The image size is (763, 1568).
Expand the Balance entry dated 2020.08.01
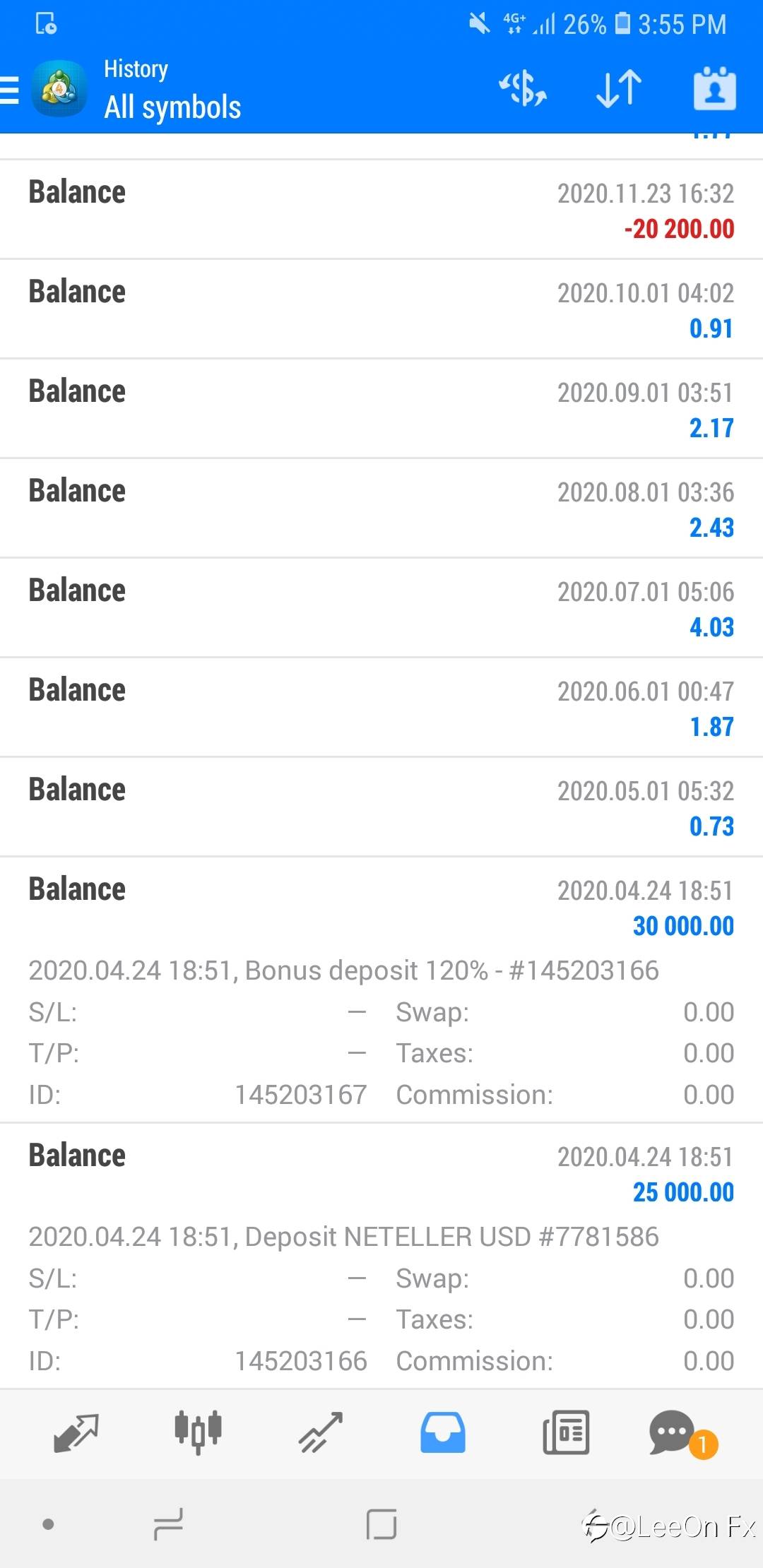[x=381, y=509]
